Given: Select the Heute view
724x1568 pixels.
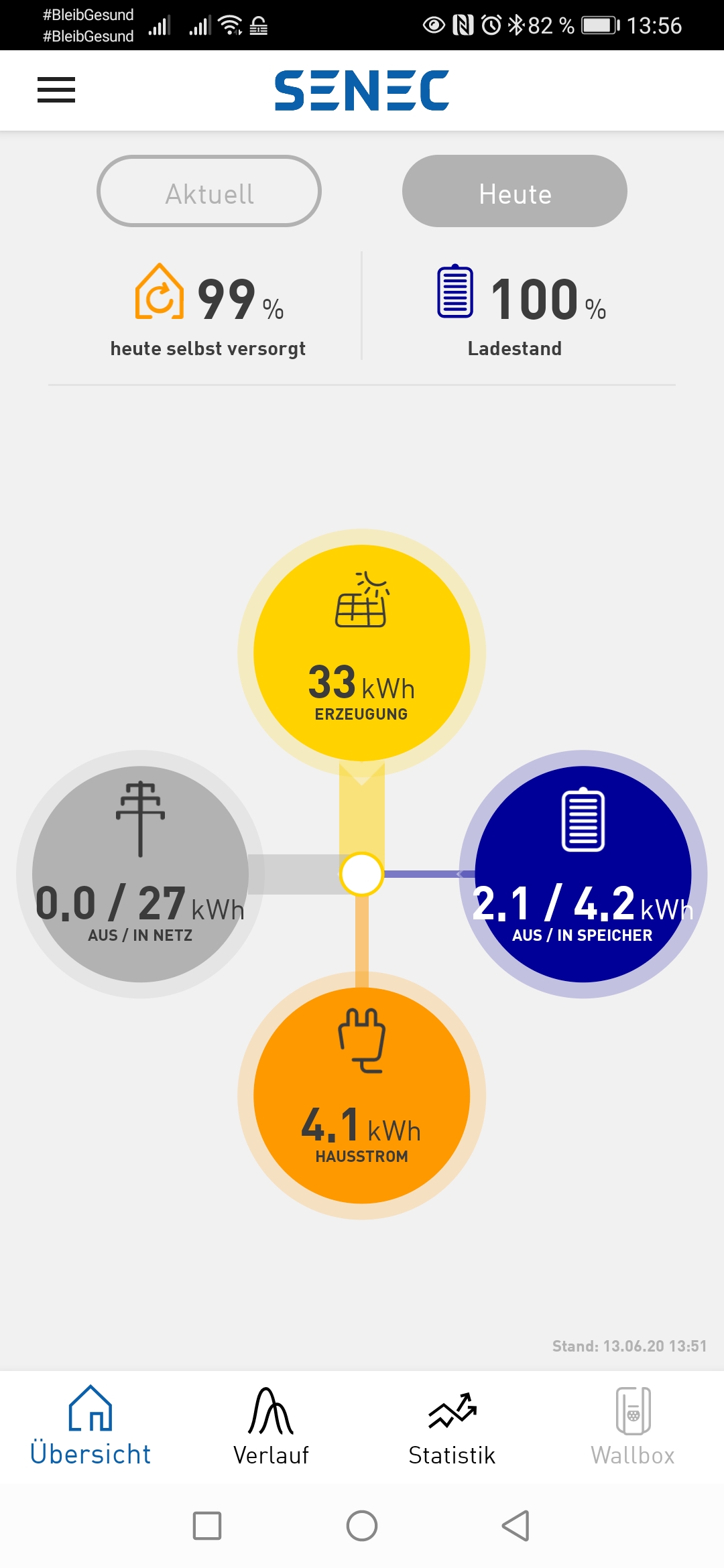Looking at the screenshot, I should [x=515, y=192].
